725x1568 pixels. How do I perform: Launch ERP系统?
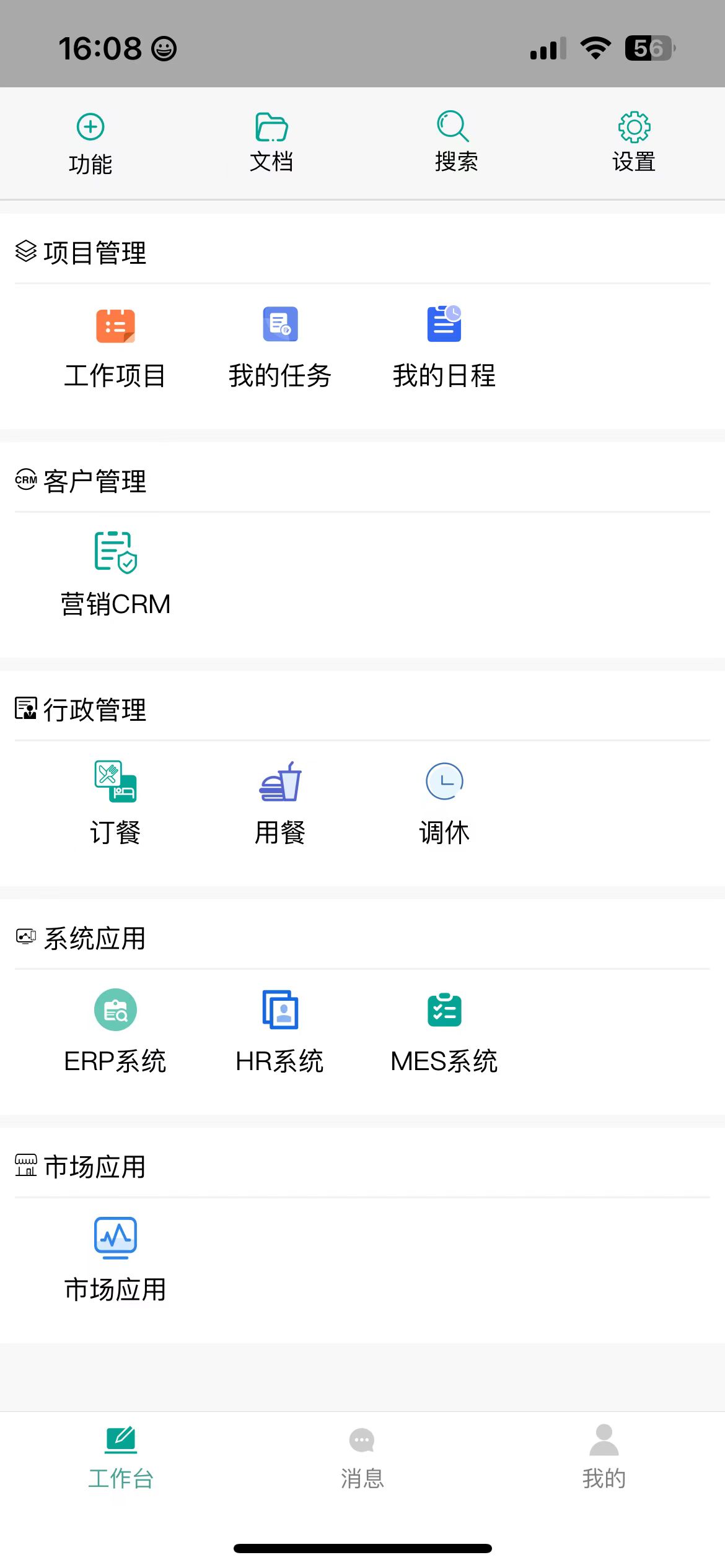tap(115, 1032)
